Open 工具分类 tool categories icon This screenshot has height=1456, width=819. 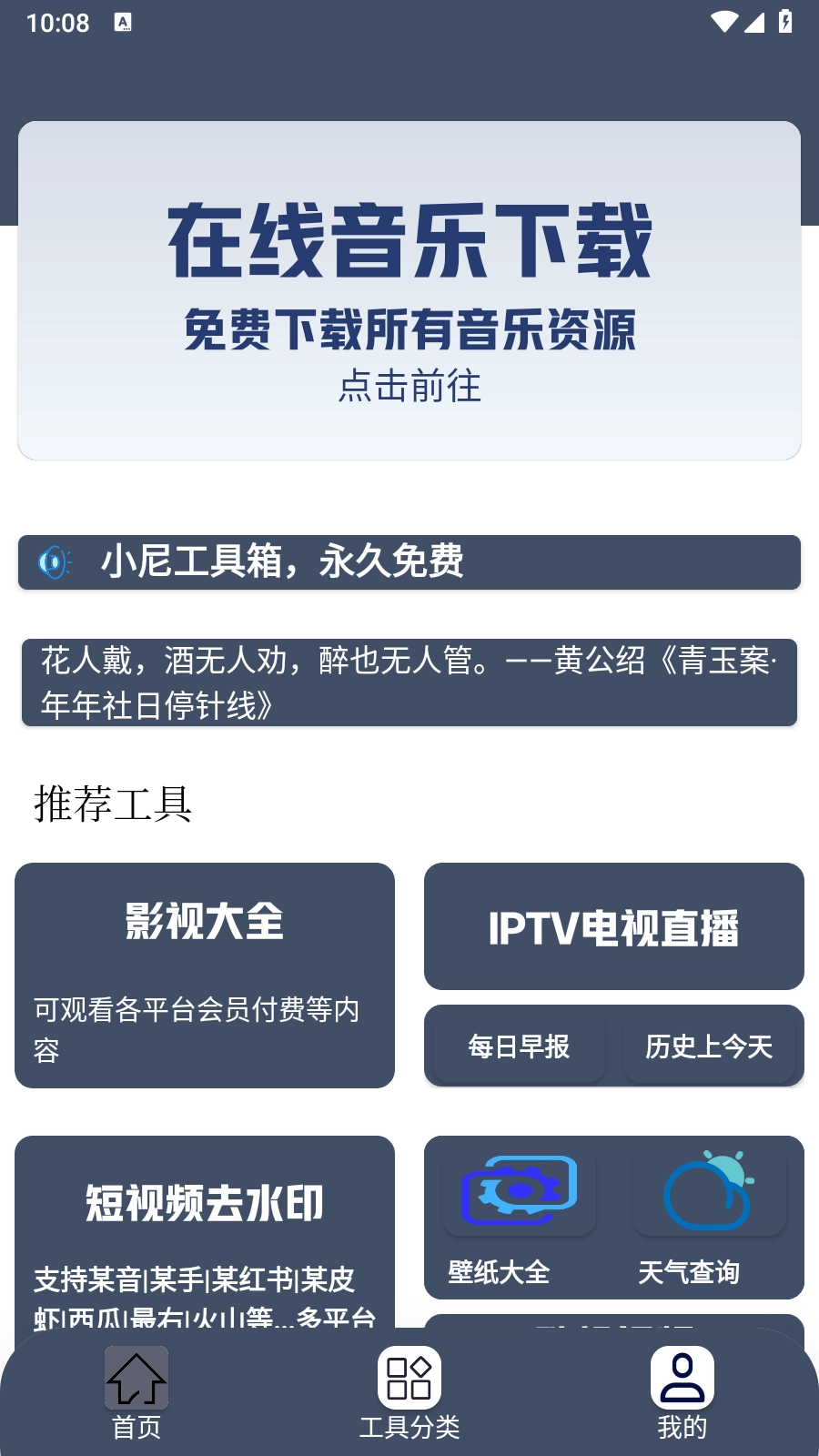click(x=410, y=1380)
